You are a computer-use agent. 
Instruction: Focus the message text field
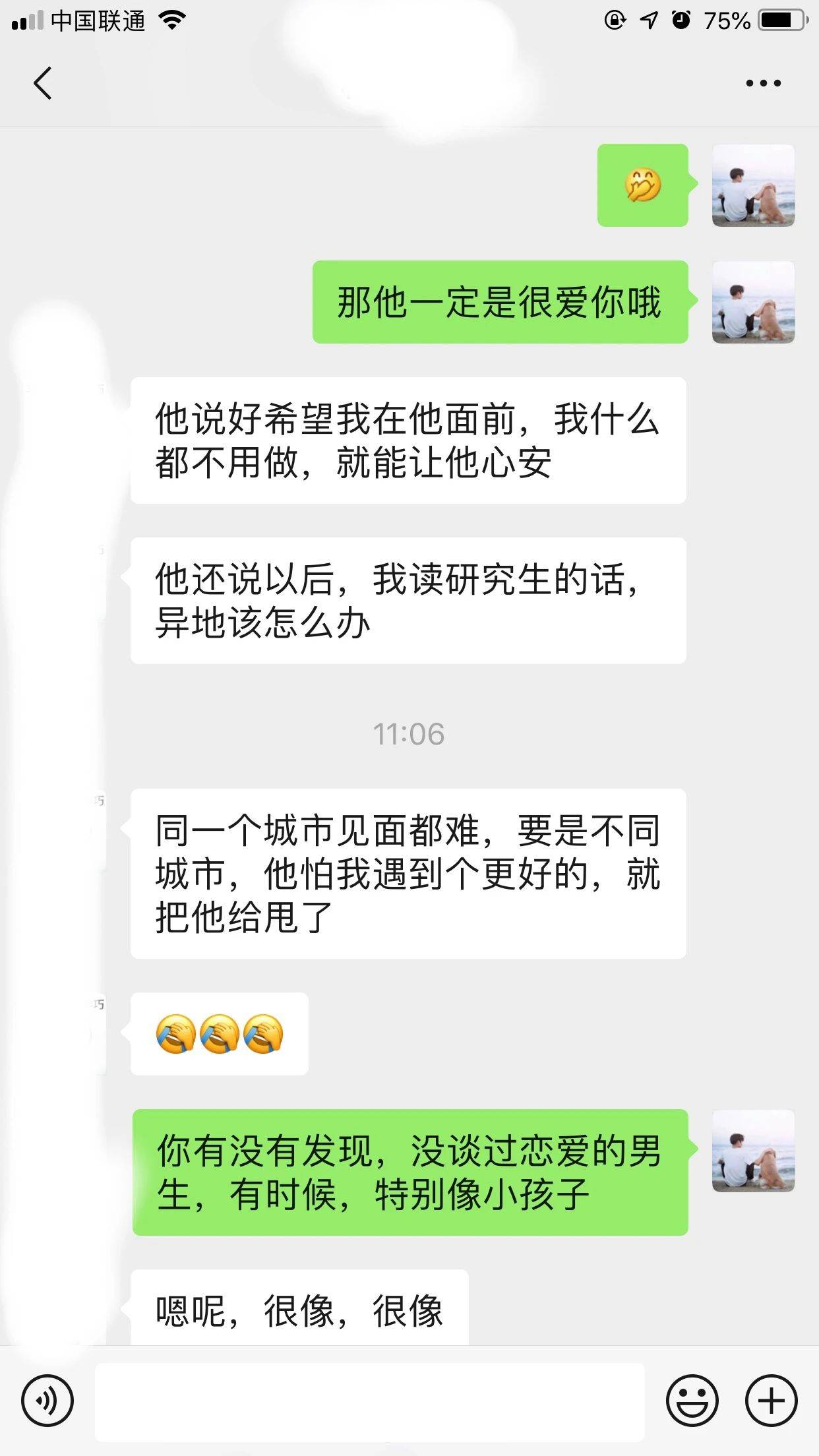pyautogui.click(x=369, y=1402)
